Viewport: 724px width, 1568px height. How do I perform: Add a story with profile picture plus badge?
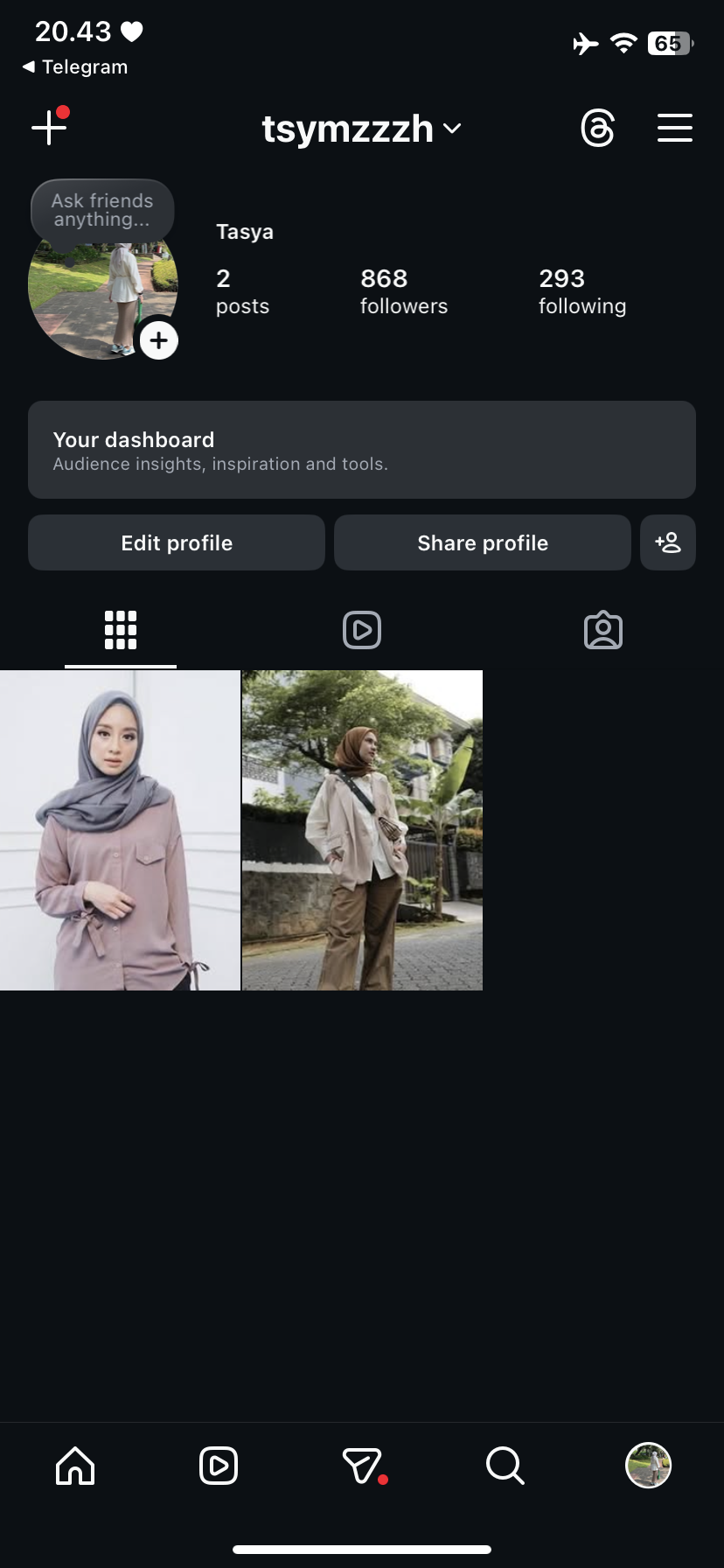(158, 340)
